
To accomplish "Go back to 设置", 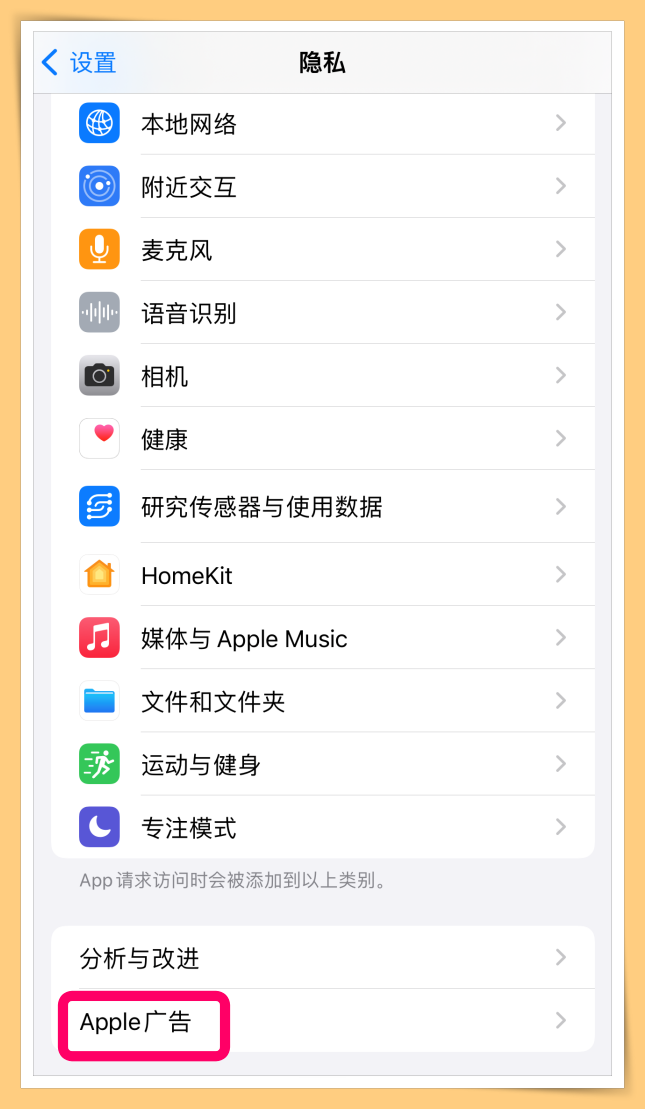I will (x=79, y=63).
